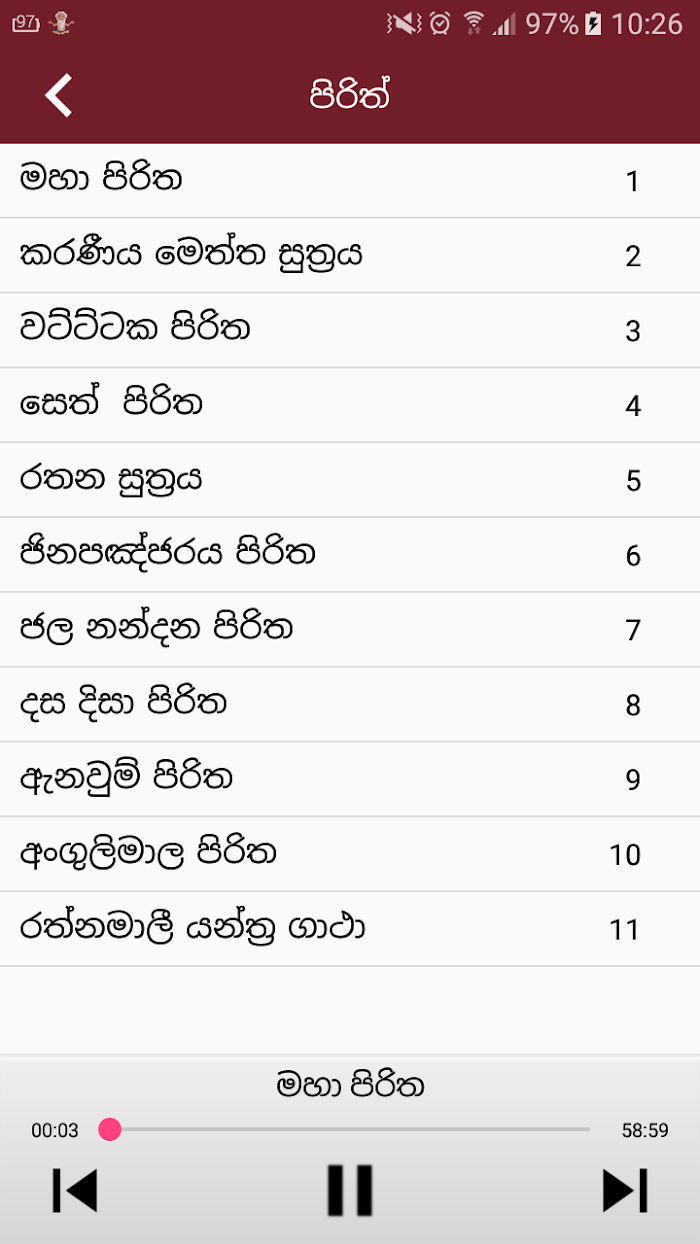Skip to the next track

[x=625, y=1190]
